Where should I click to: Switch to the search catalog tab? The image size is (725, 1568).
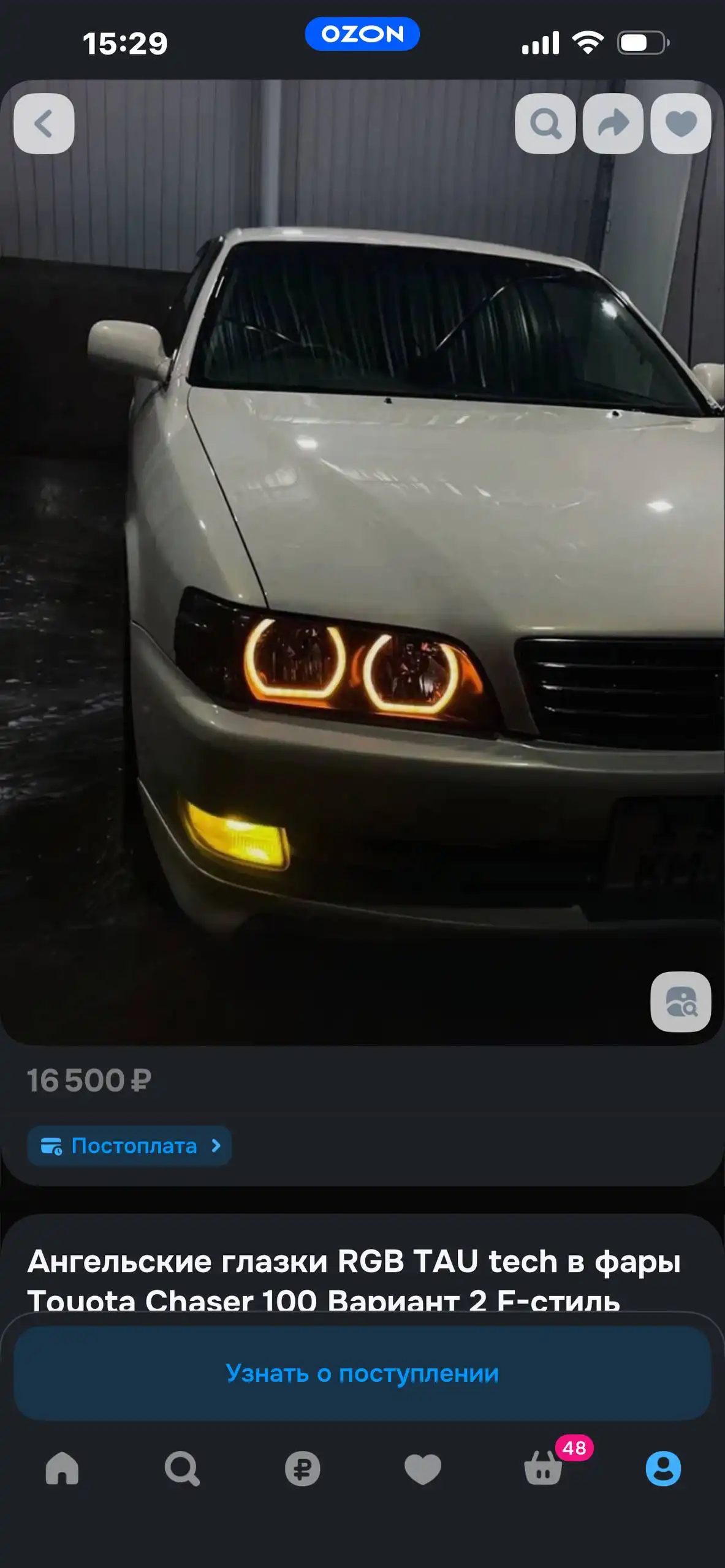182,1468
